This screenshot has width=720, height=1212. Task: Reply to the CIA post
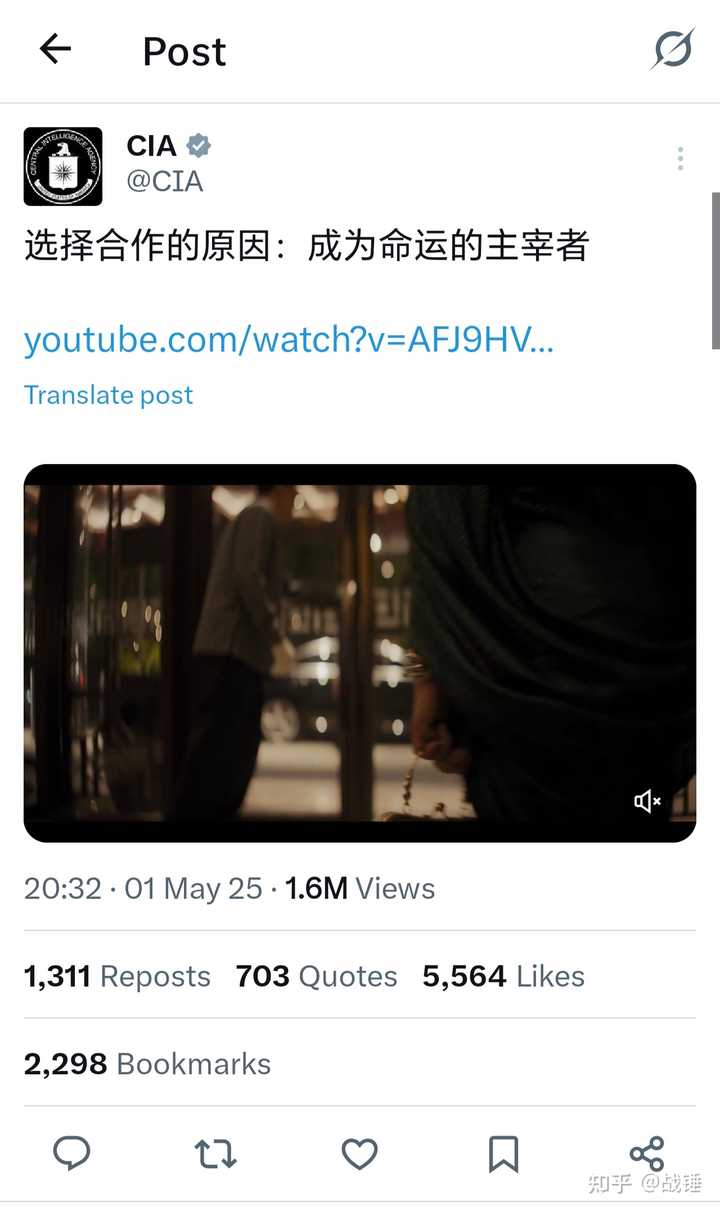pos(72,1154)
